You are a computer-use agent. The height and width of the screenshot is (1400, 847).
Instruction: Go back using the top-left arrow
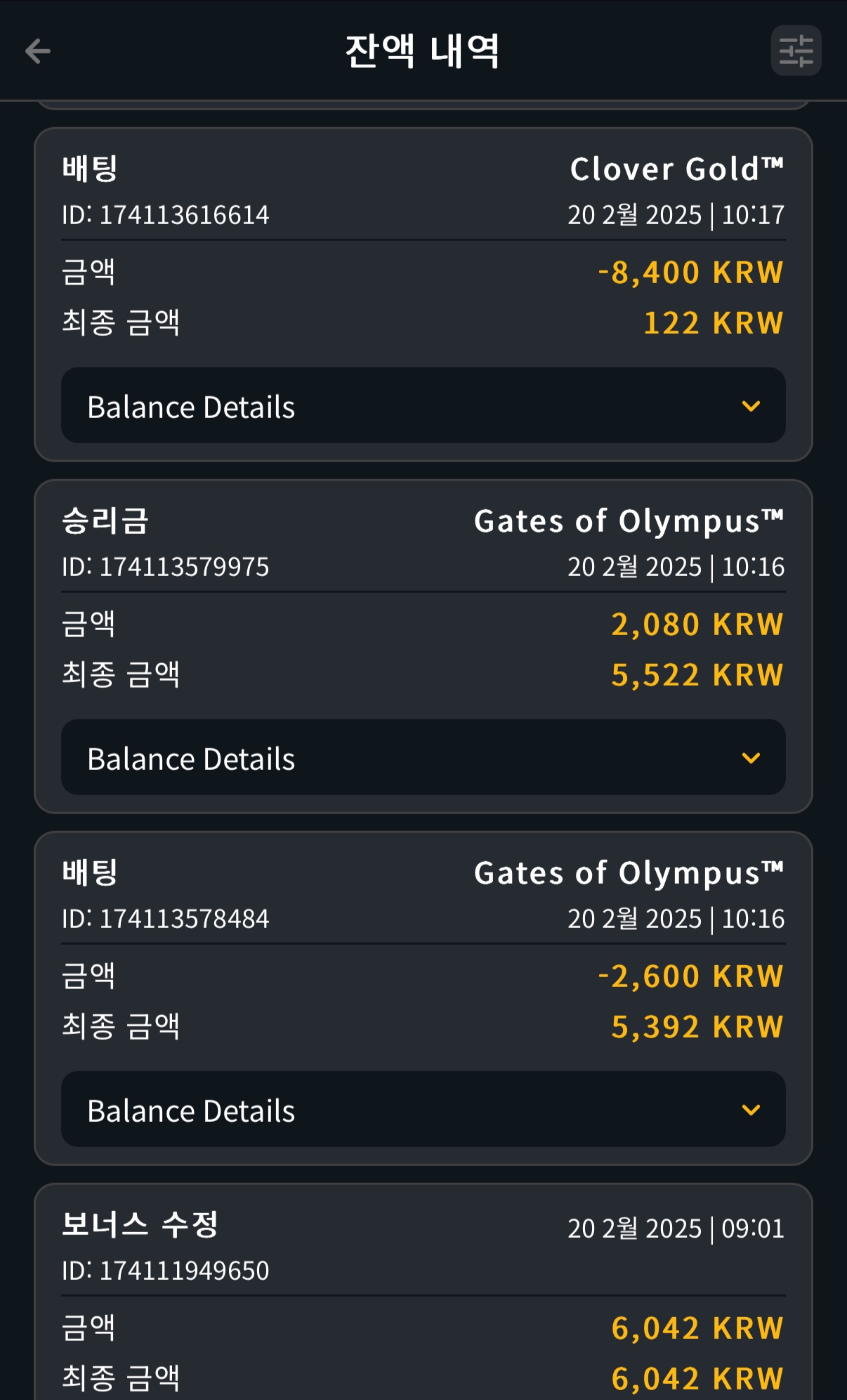[x=37, y=51]
